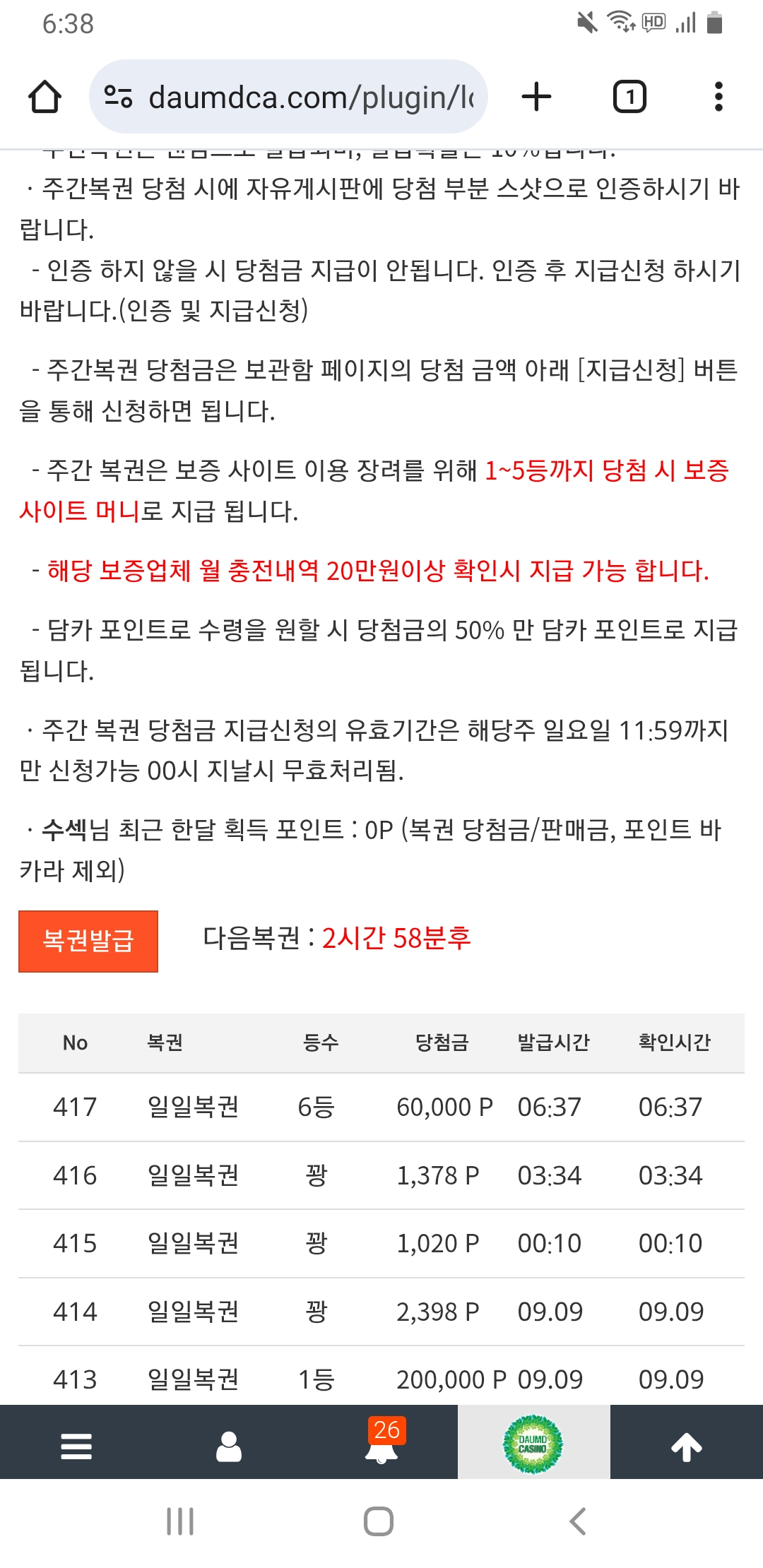Open the browser overflow menu
The width and height of the screenshot is (763, 1568).
point(718,97)
